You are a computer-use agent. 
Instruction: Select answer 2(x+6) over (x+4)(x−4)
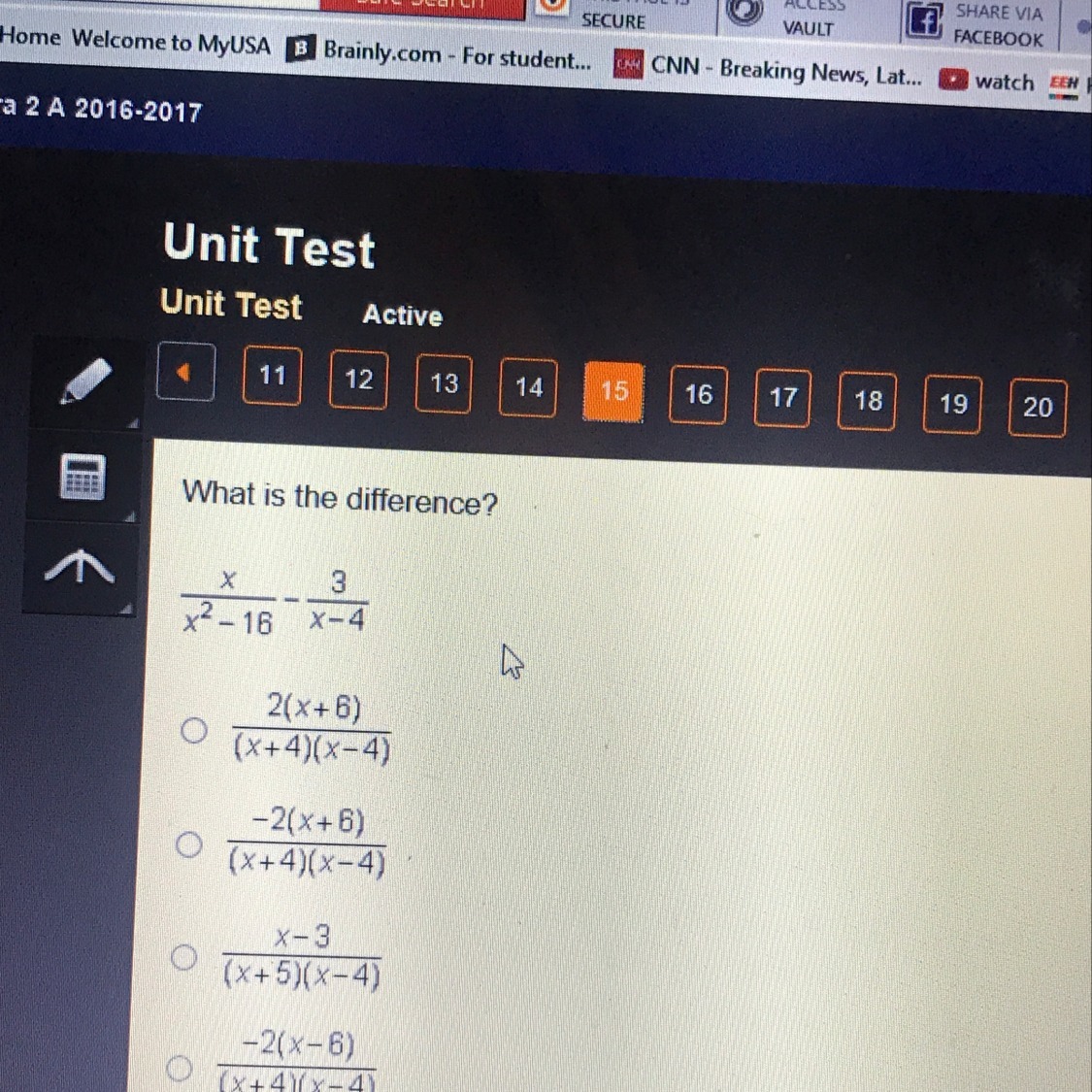tap(194, 730)
